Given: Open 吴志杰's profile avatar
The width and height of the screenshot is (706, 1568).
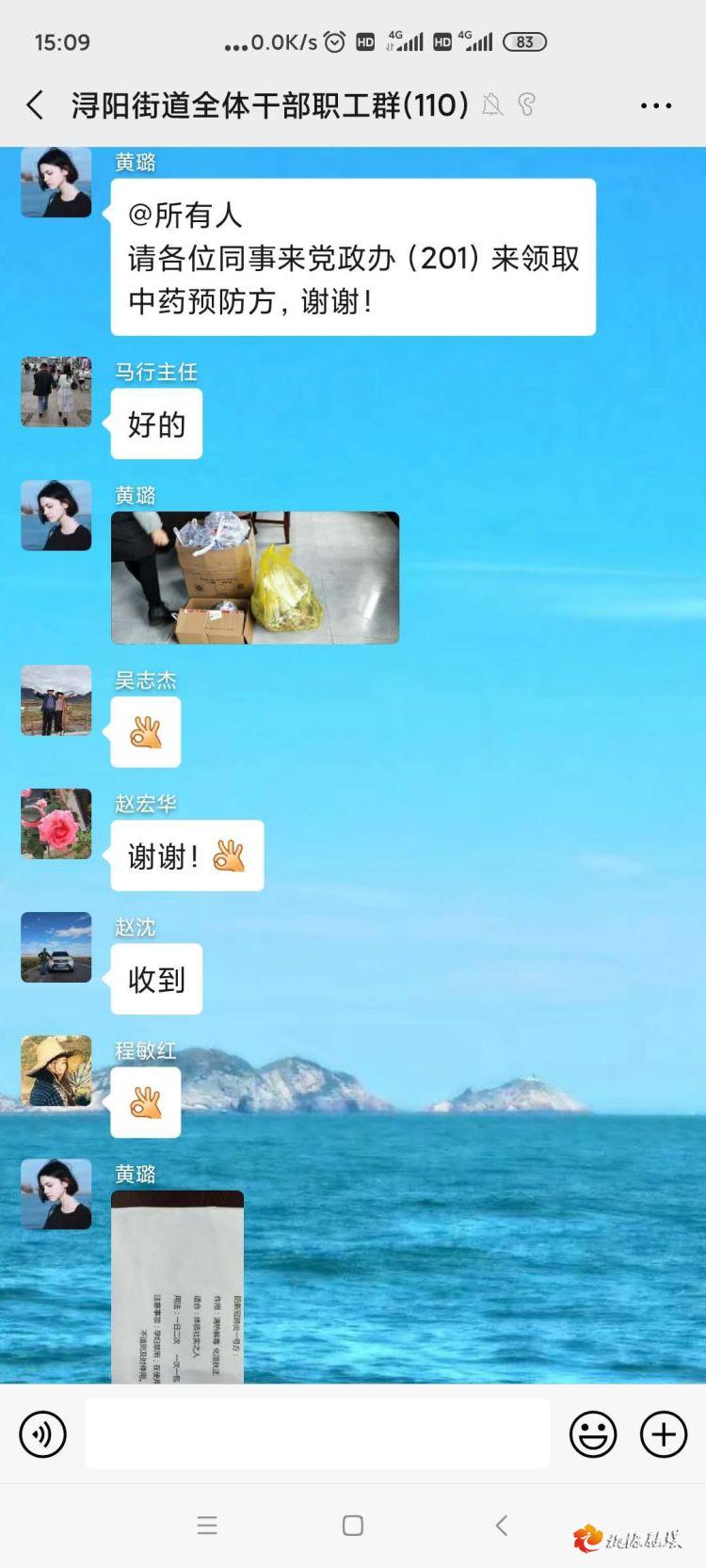Looking at the screenshot, I should coord(56,701).
